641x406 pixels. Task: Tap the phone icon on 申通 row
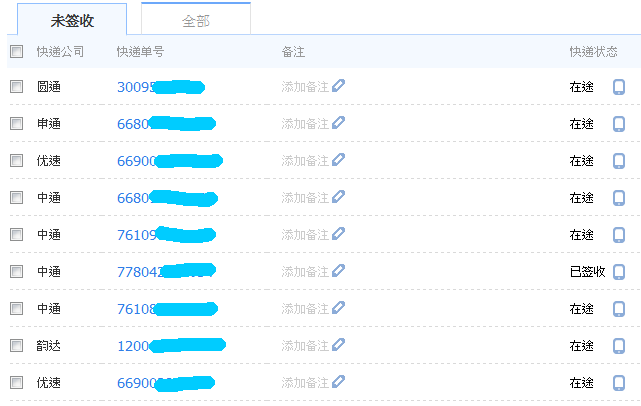(619, 124)
